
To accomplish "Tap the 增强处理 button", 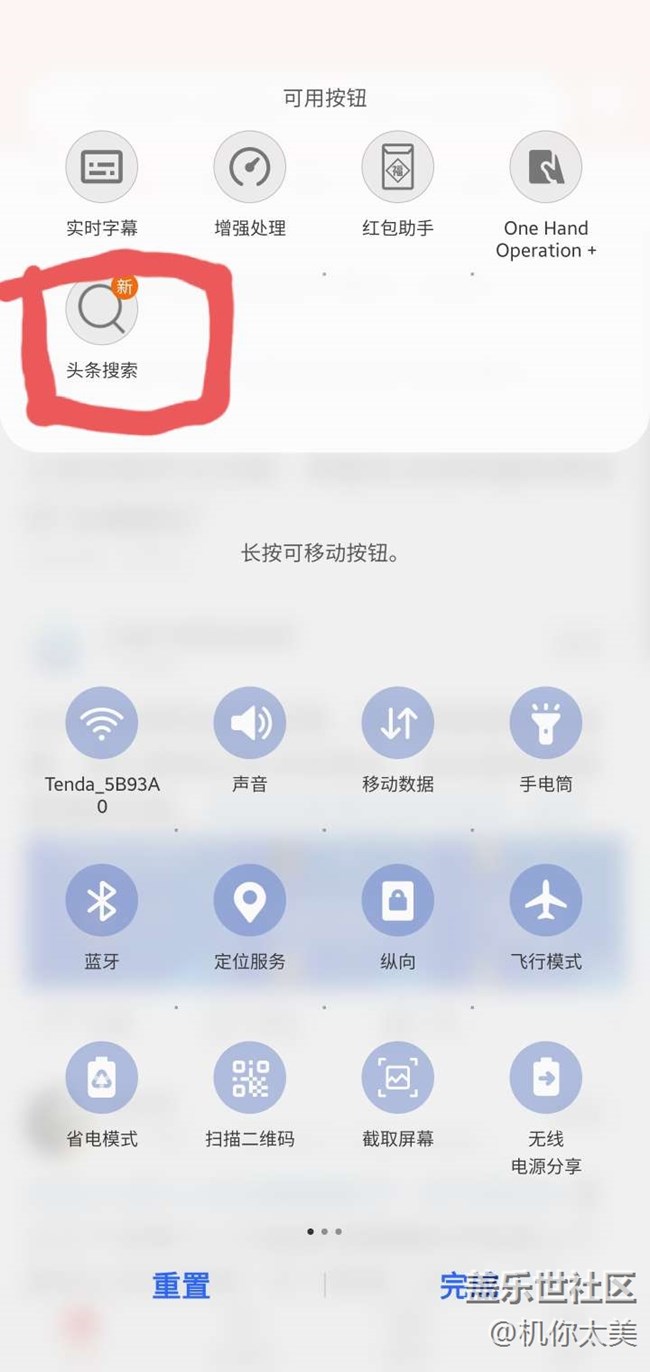I will coord(250,167).
